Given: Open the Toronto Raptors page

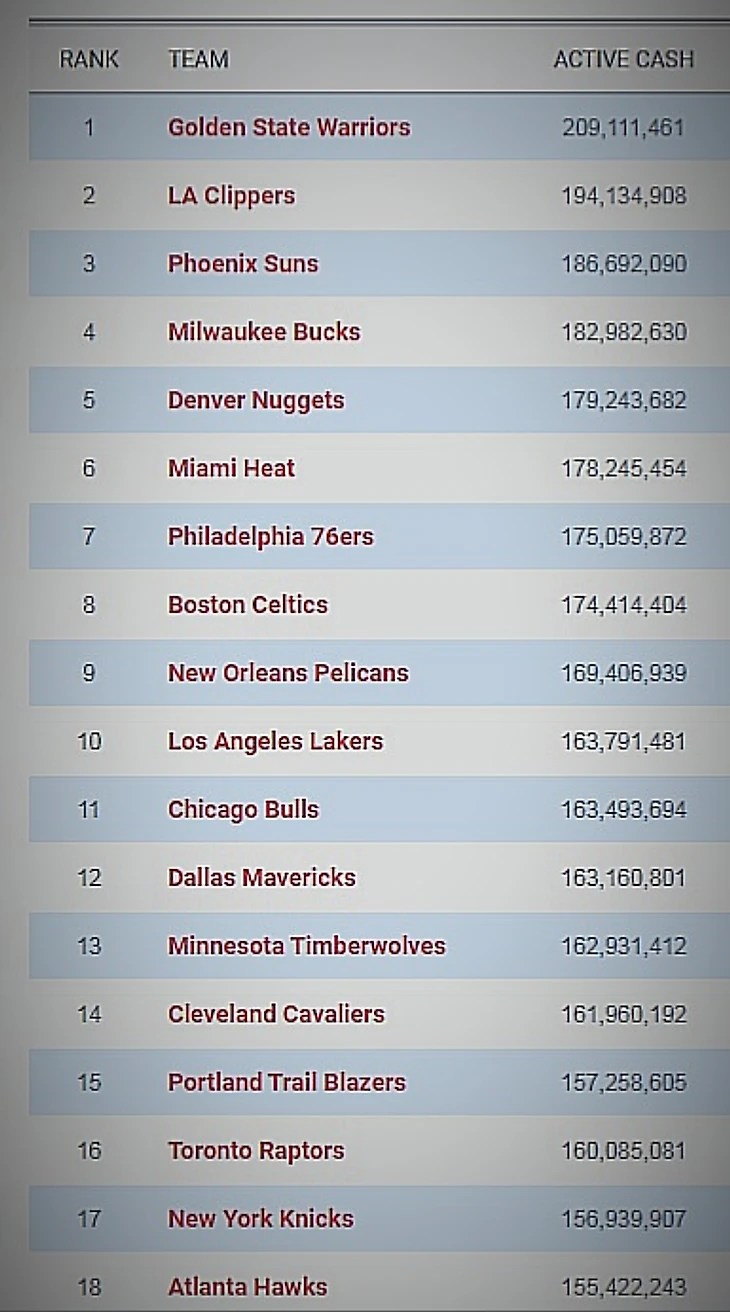Looking at the screenshot, I should tap(256, 1150).
